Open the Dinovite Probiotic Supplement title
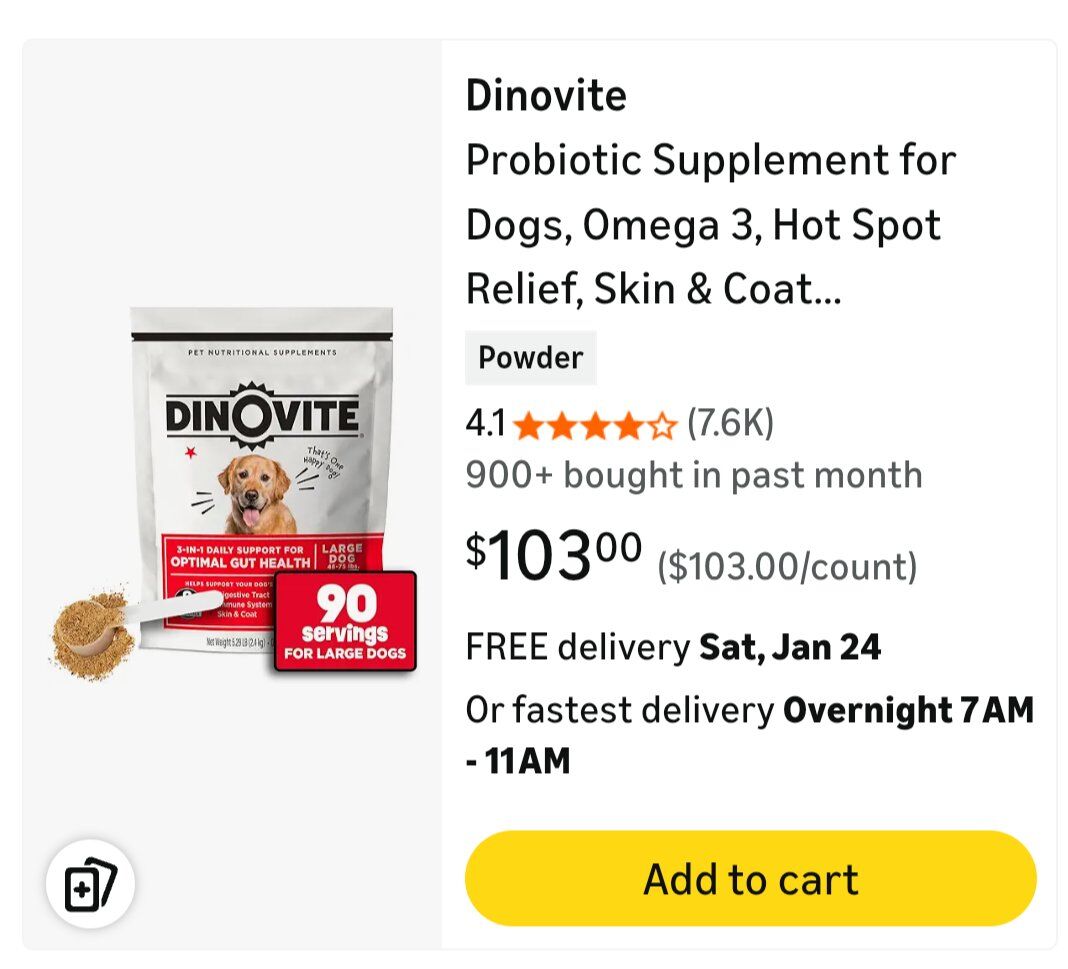Image resolution: width=1068 pixels, height=969 pixels. 710,225
